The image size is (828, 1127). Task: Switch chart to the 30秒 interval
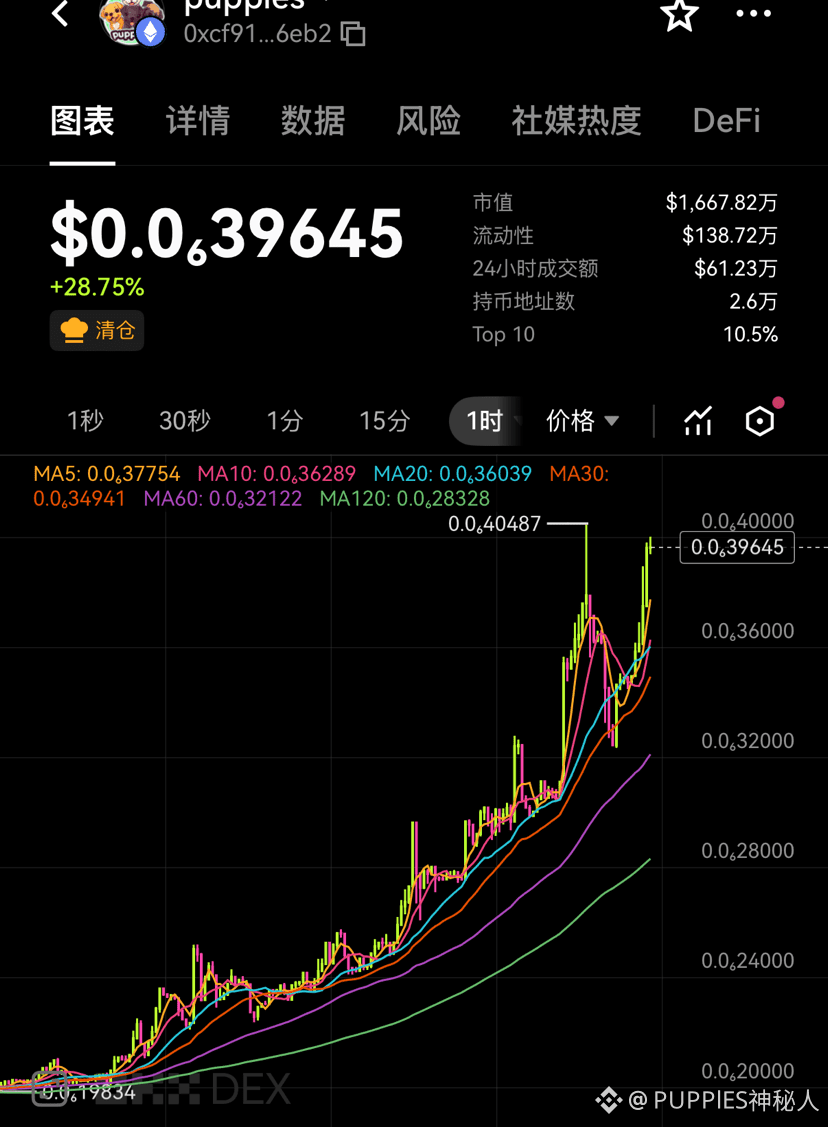(x=185, y=421)
